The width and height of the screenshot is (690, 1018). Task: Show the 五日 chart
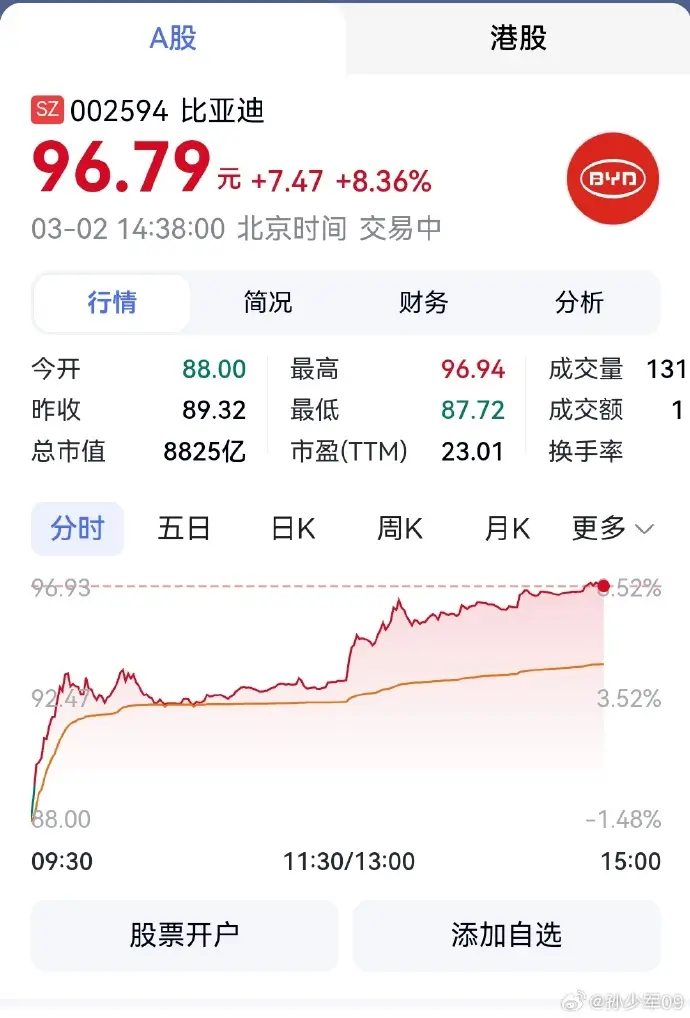point(184,528)
